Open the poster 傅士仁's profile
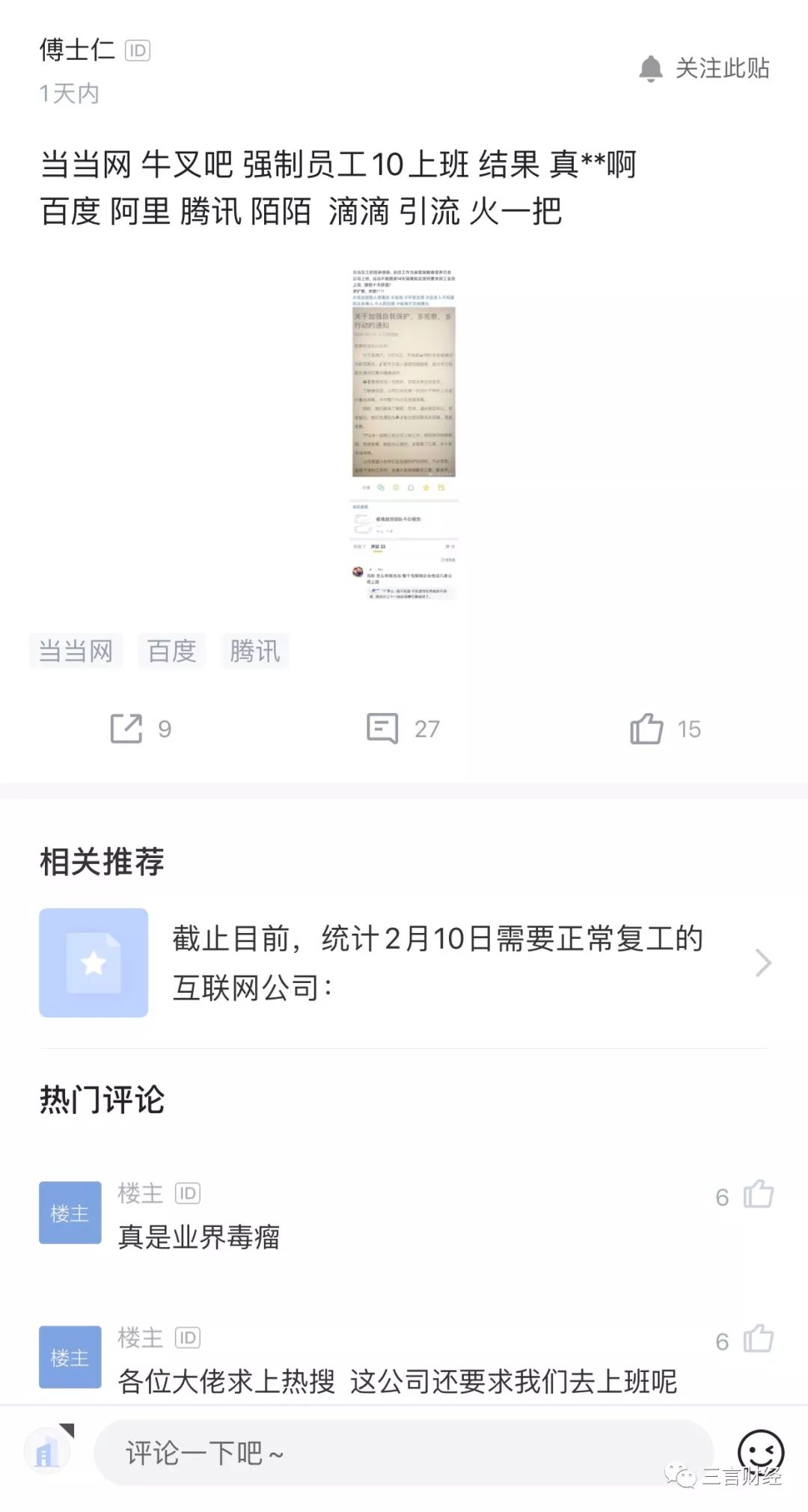Viewport: 808px width, 1512px height. (x=77, y=50)
